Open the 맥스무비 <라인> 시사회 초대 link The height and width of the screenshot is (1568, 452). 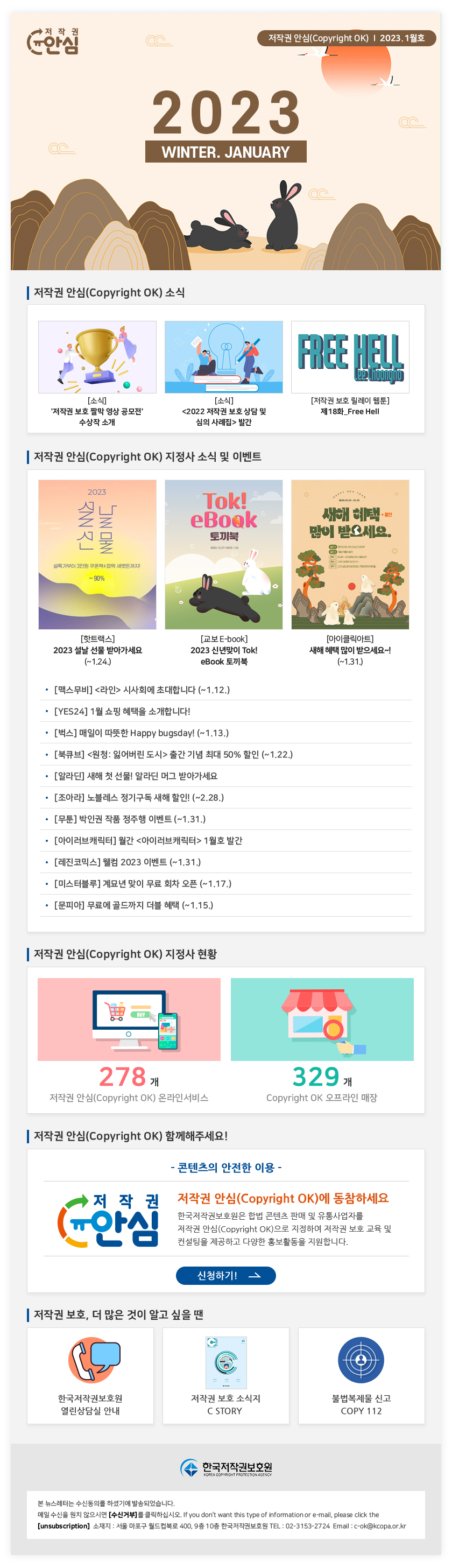pyautogui.click(x=142, y=690)
